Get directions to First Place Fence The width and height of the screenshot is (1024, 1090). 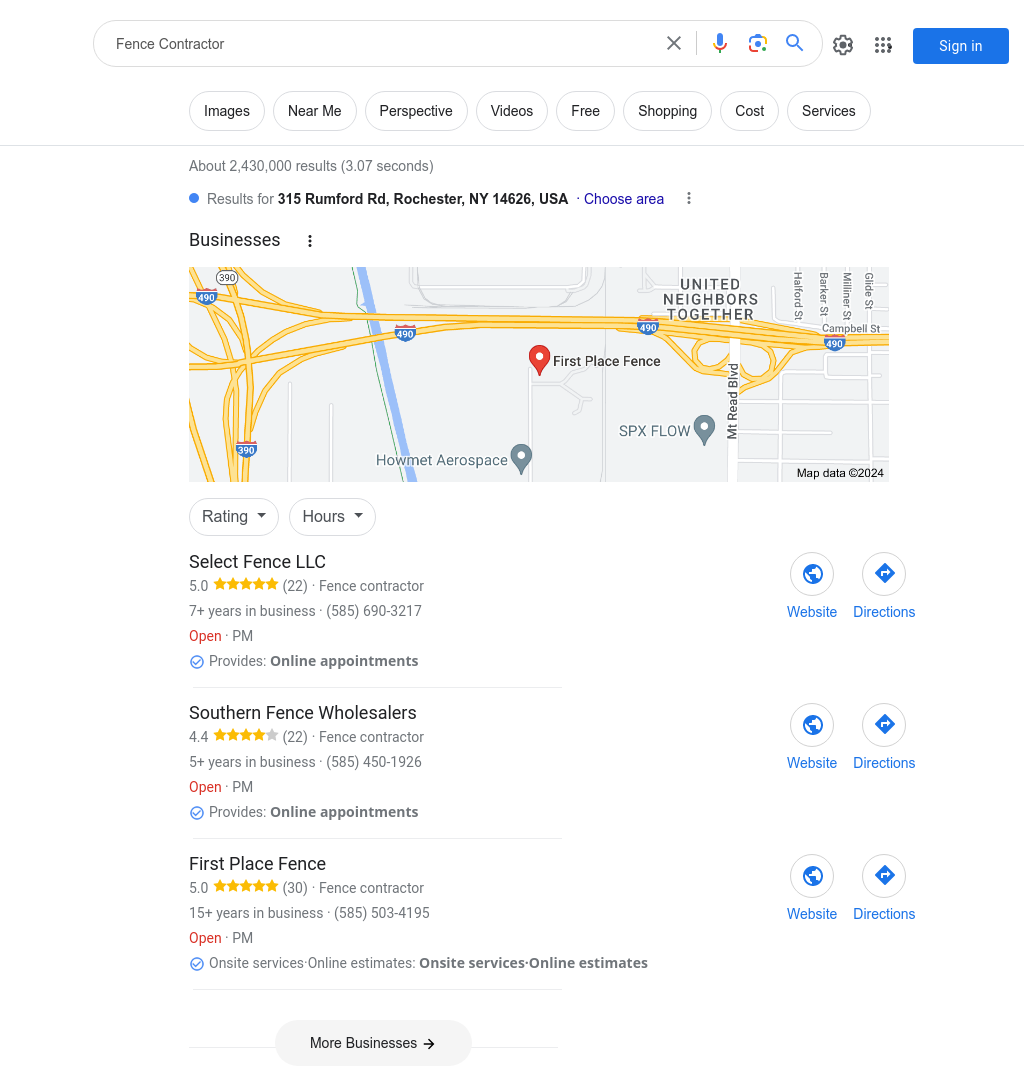coord(884,886)
